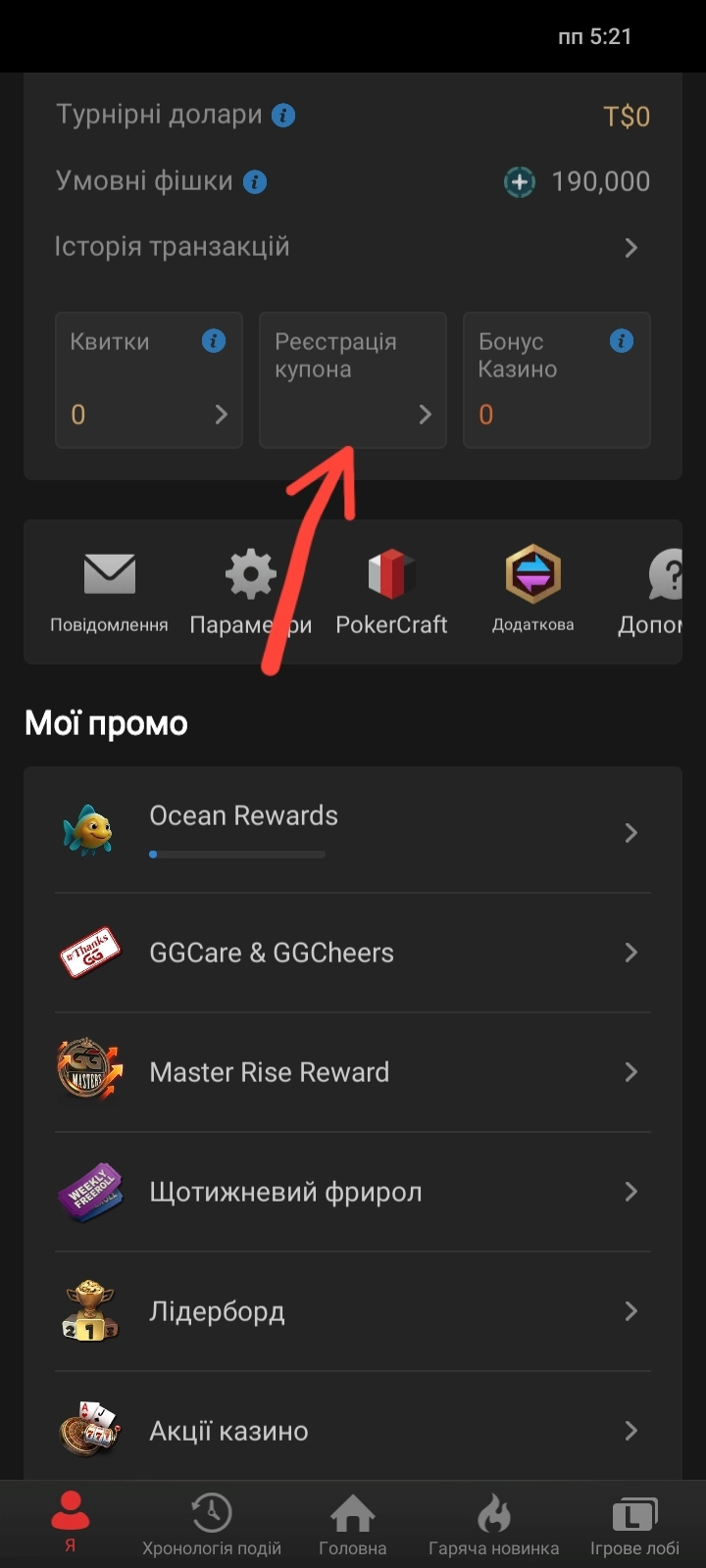Open Реєстрація купона
Image resolution: width=706 pixels, height=1568 pixels.
coord(352,380)
